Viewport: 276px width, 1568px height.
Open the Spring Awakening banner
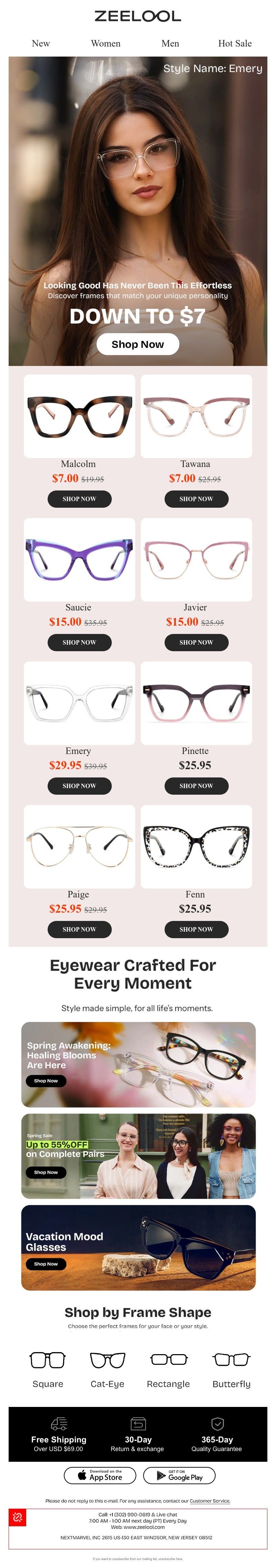138,1065
